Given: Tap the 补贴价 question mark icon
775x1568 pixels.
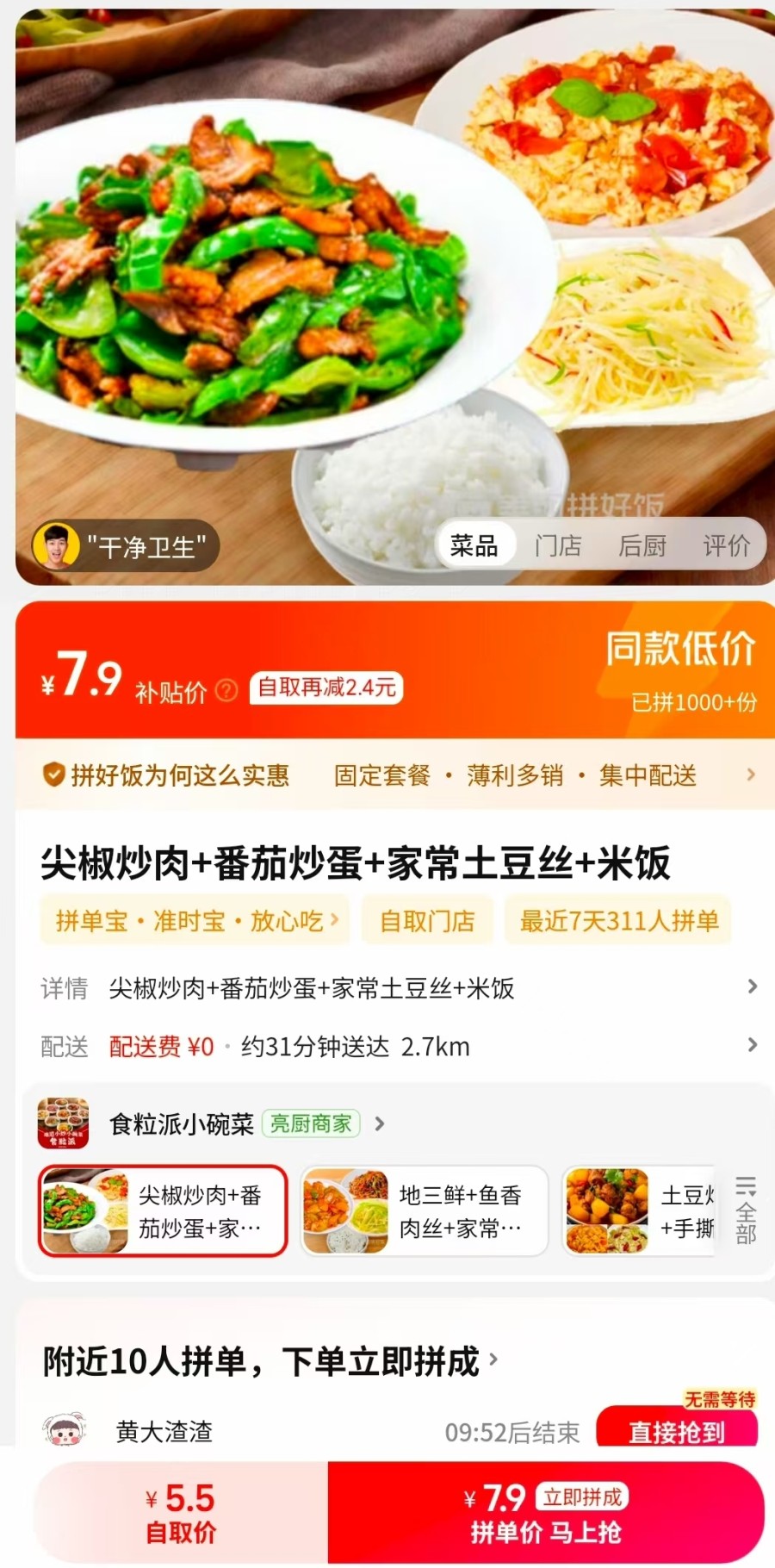Looking at the screenshot, I should point(226,690).
